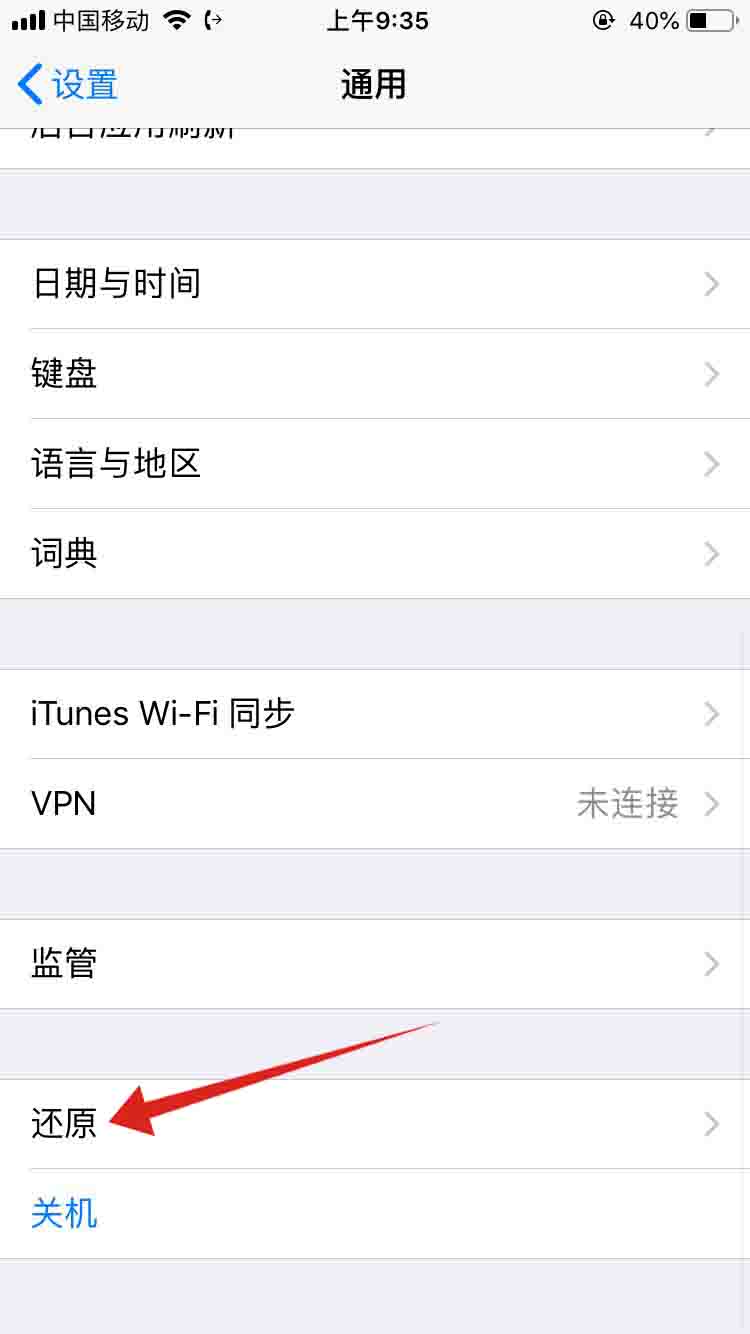Open iTunes Wi-Fi 同步
The width and height of the screenshot is (750, 1334).
click(x=375, y=714)
